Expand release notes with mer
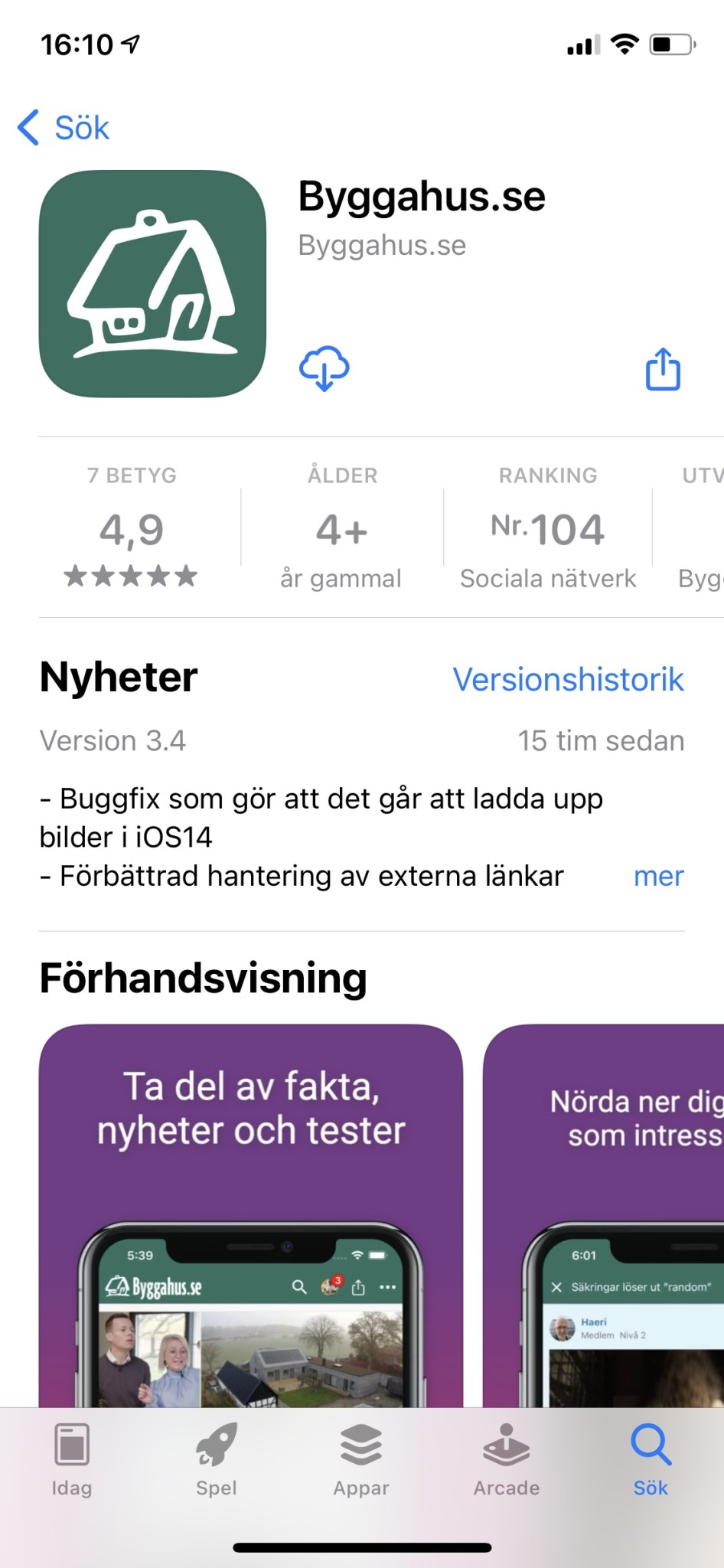The width and height of the screenshot is (724, 1568). point(658,876)
